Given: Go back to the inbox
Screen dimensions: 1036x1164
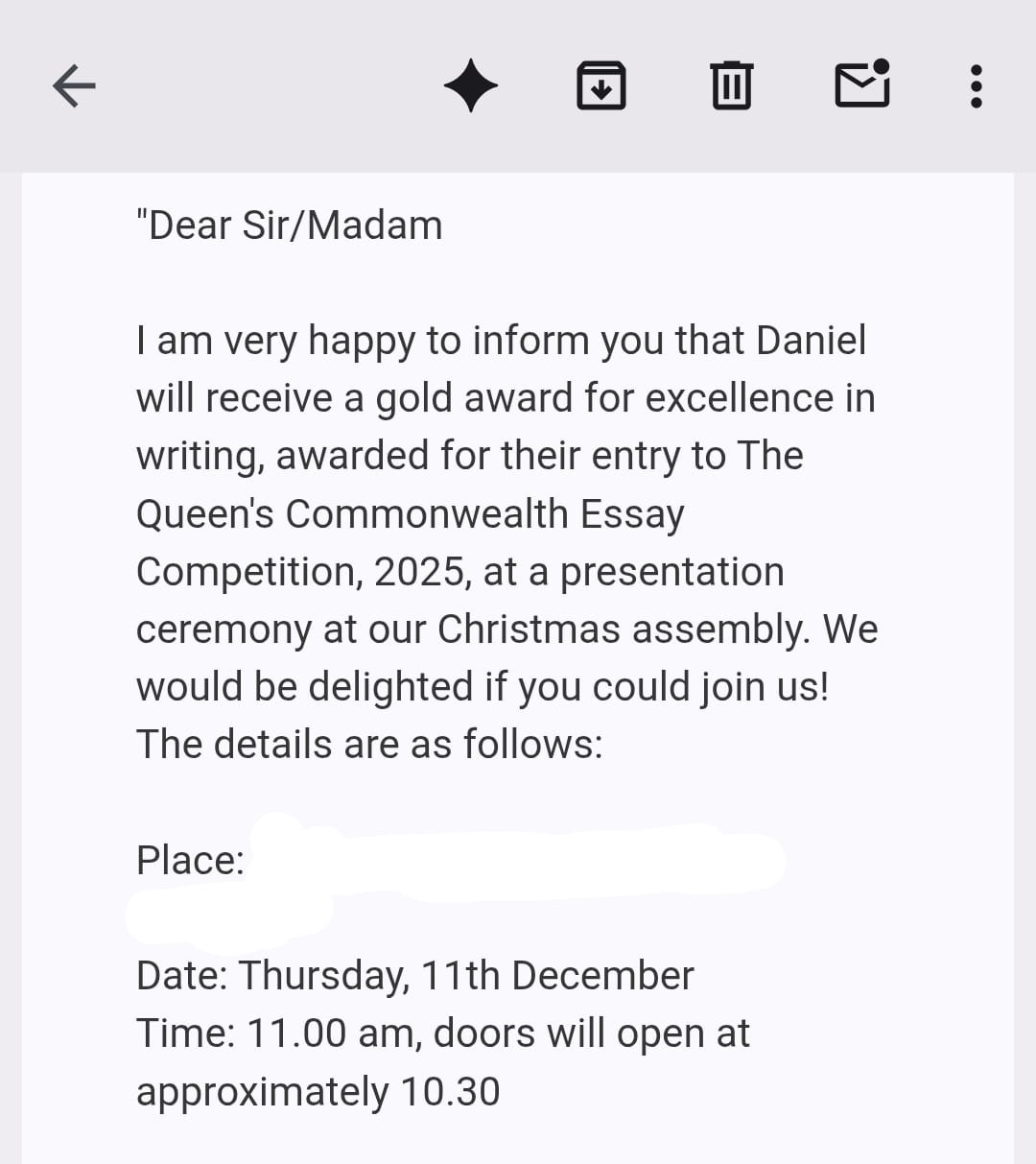Looking at the screenshot, I should (74, 86).
